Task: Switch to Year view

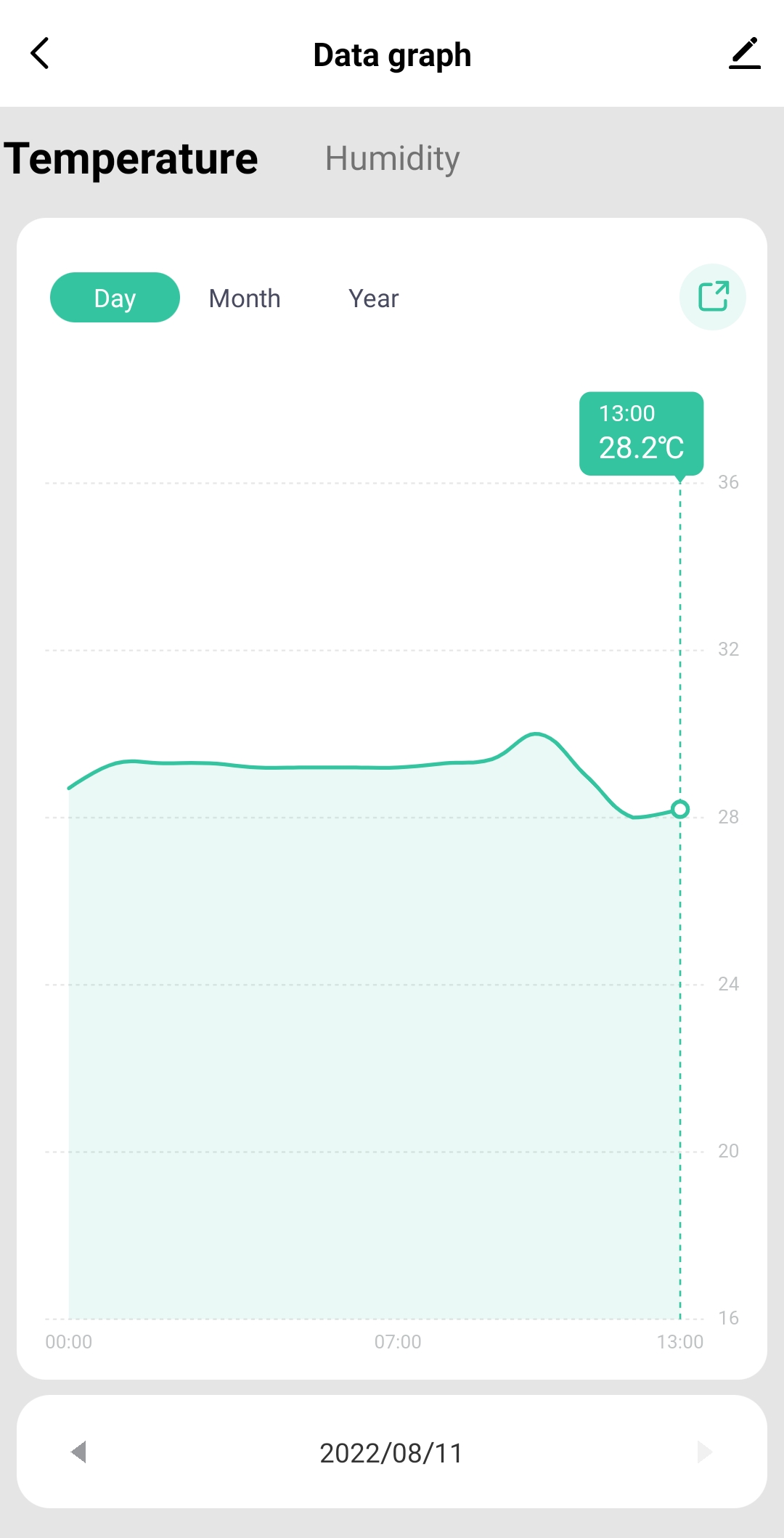Action: point(373,298)
